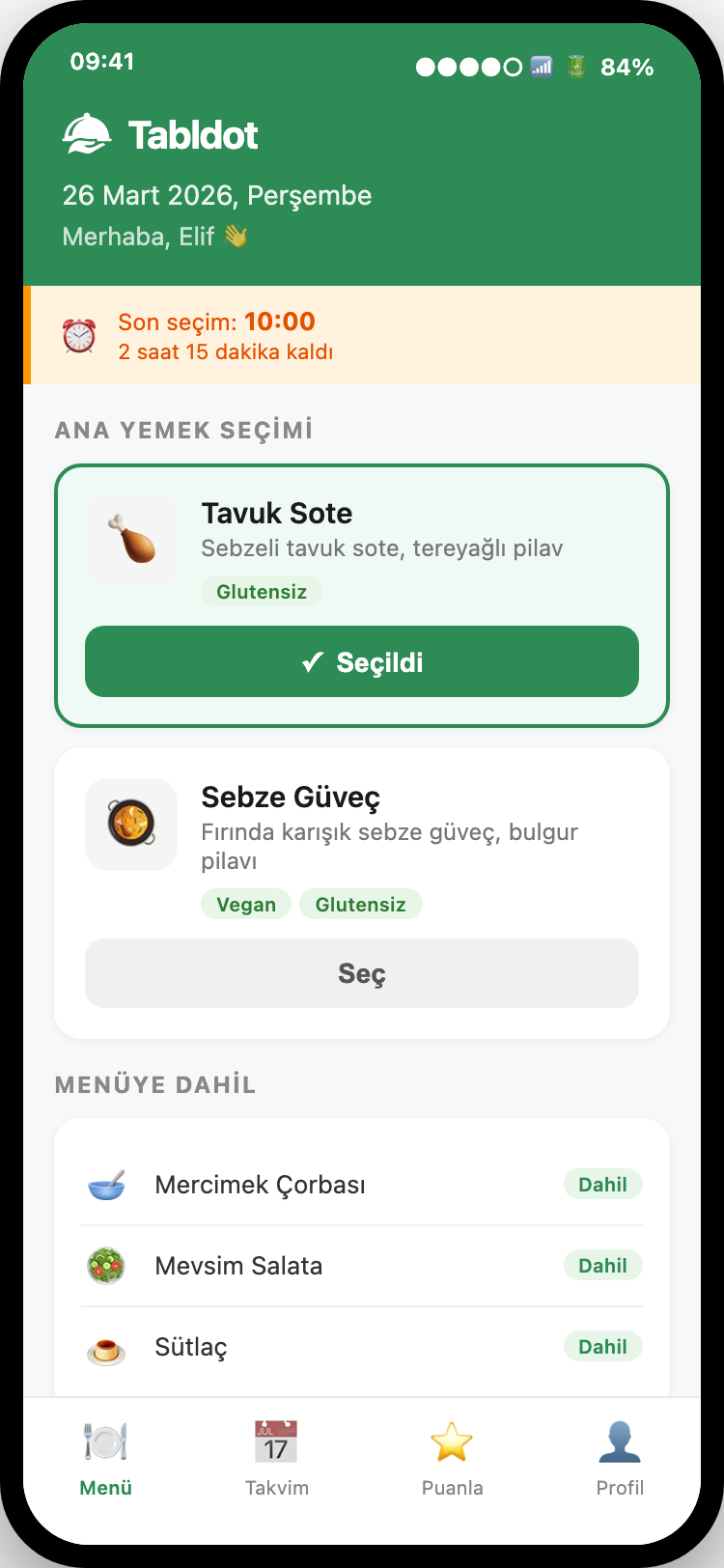Click the Puanla star icon
Screen dimensions: 724x1568
(452, 1441)
